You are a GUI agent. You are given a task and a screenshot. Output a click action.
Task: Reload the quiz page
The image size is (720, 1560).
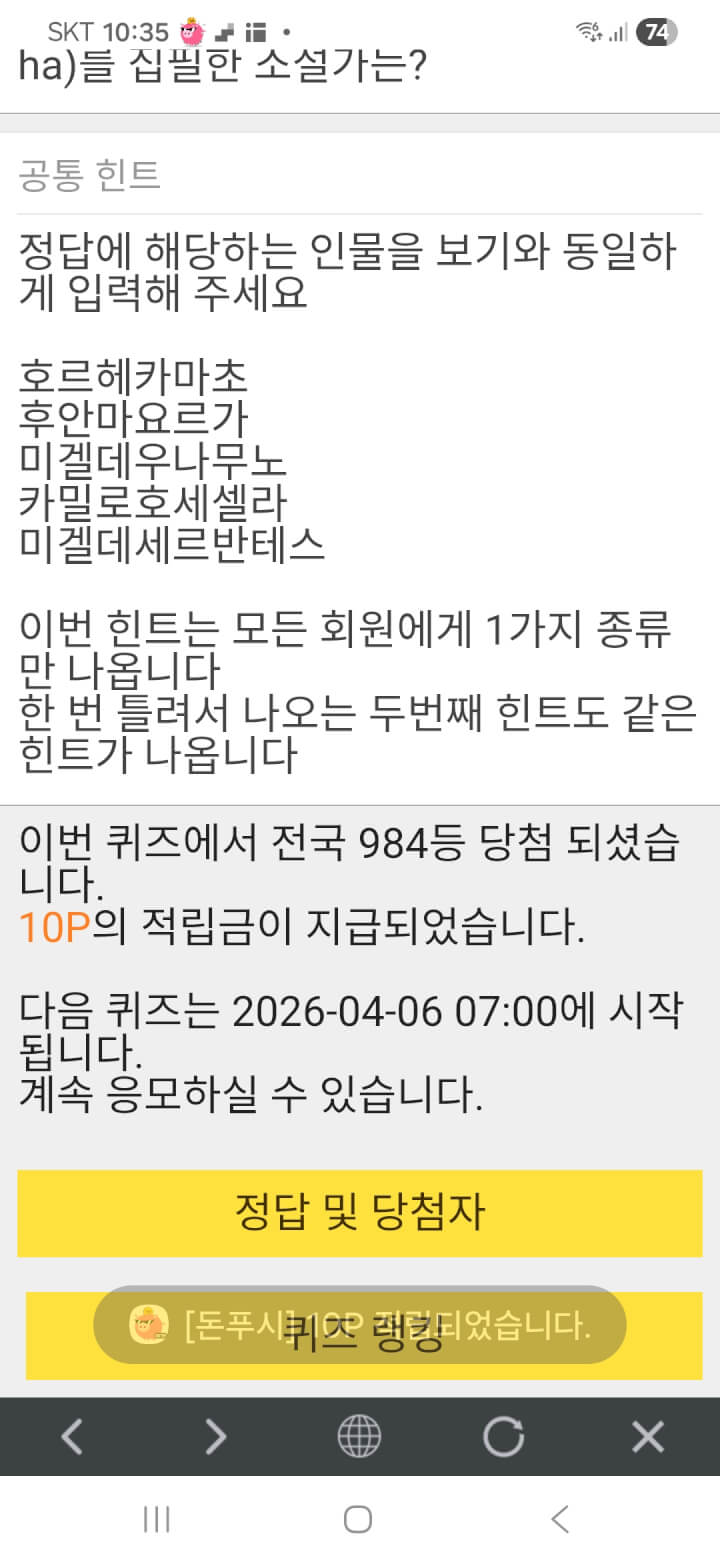[x=503, y=1437]
